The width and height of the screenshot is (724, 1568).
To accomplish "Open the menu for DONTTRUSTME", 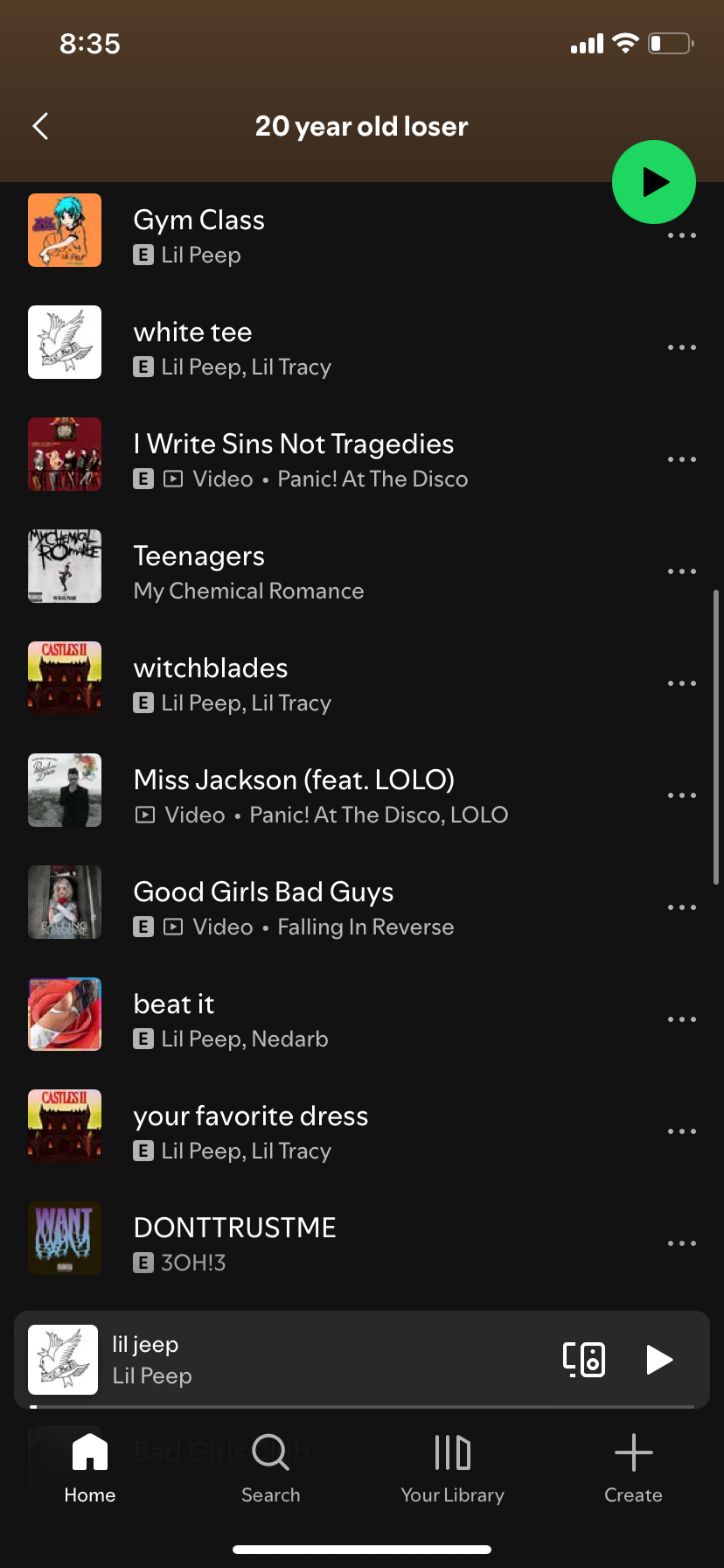I will (x=681, y=1243).
